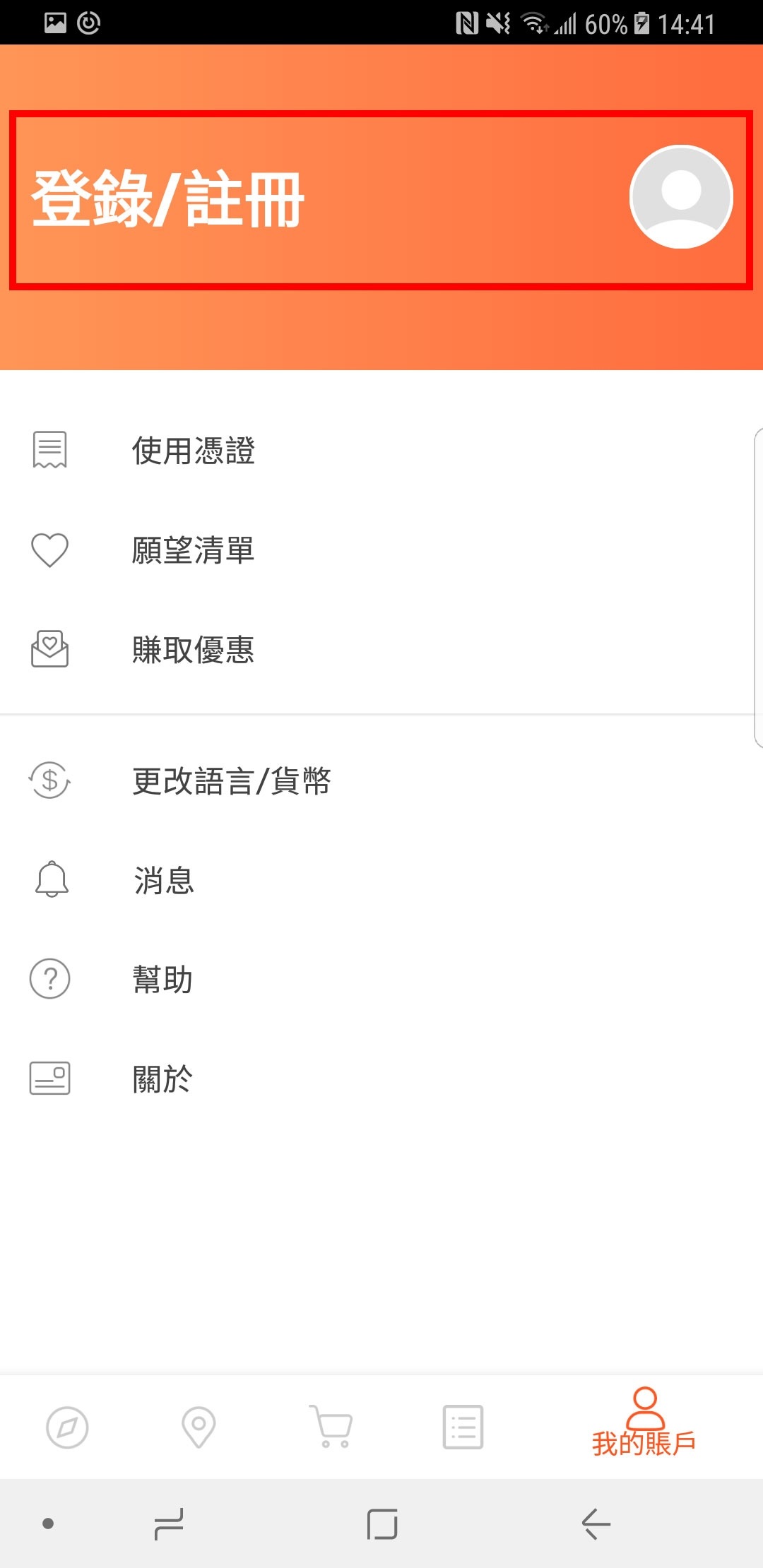
Task: Open the 關於 about page
Action: click(x=381, y=1079)
